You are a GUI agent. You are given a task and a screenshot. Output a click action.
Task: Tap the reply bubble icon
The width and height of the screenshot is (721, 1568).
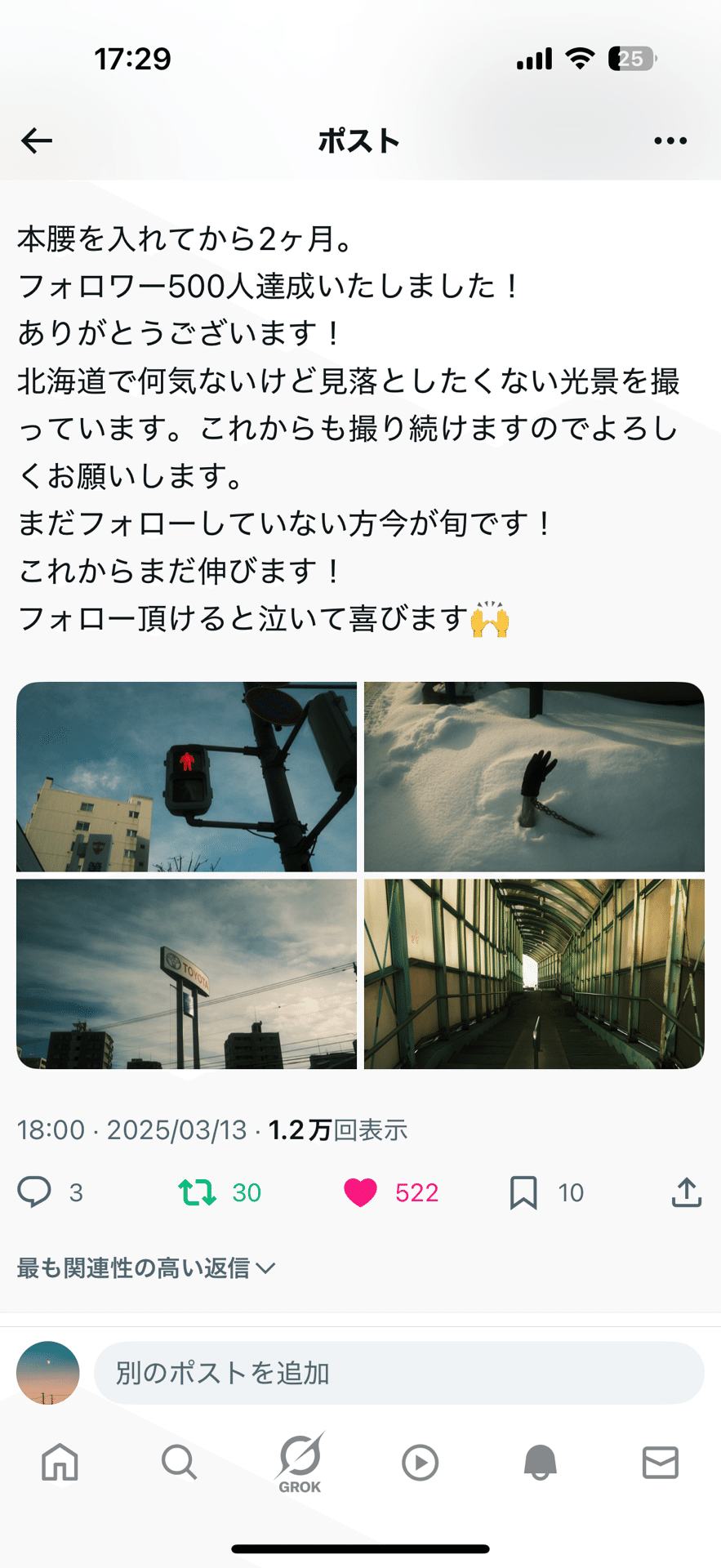(34, 1192)
